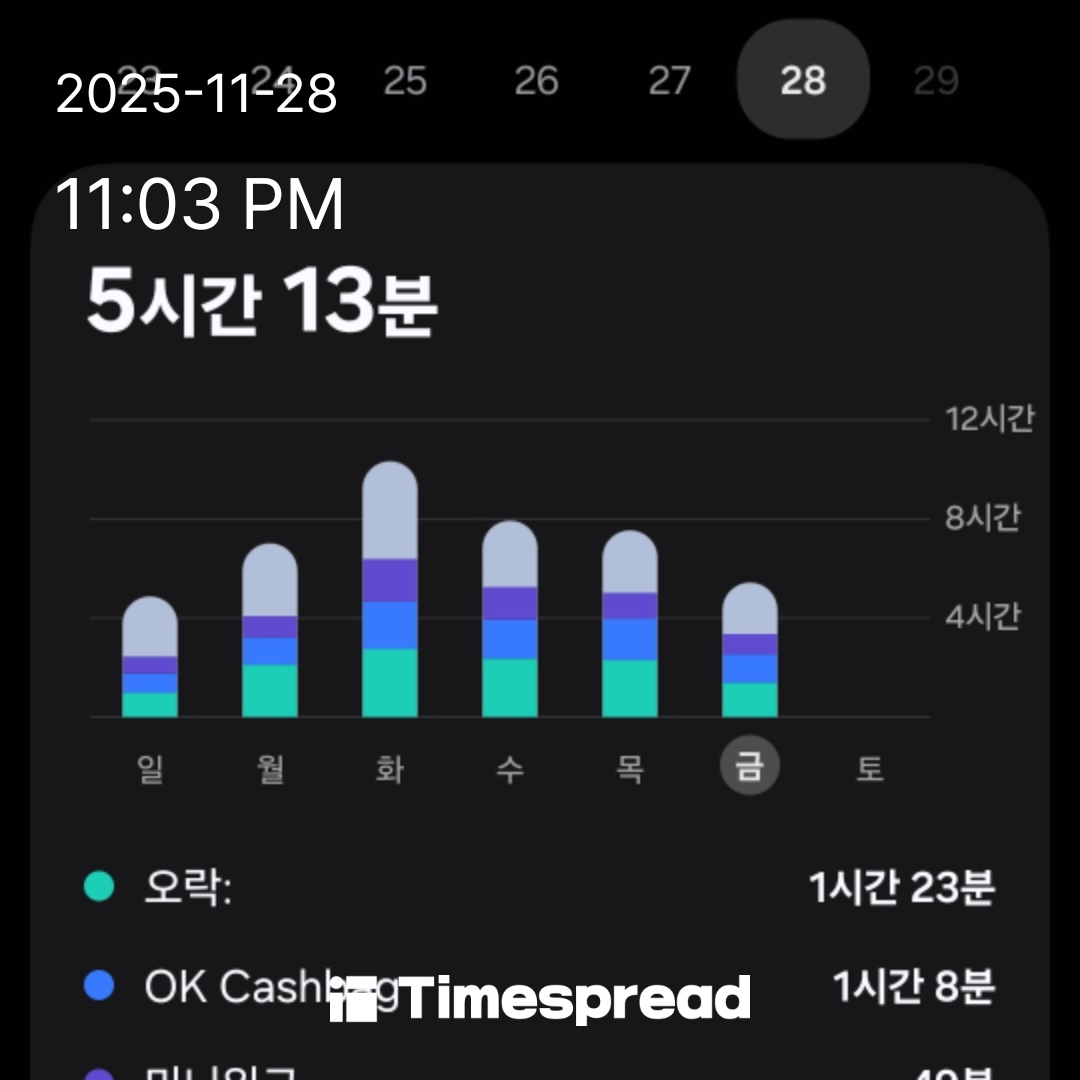Viewport: 1080px width, 1080px height.
Task: Open the 오락 category row
Action: (x=540, y=888)
